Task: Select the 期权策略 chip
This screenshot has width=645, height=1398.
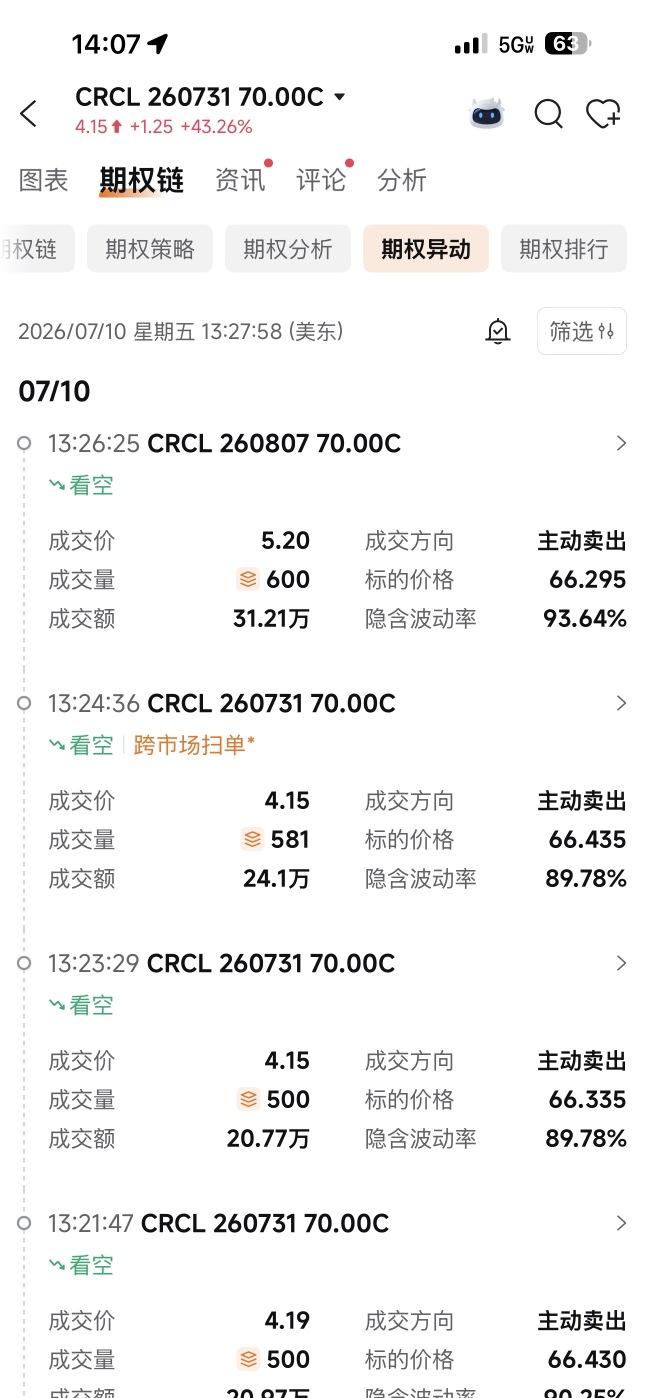Action: (150, 249)
